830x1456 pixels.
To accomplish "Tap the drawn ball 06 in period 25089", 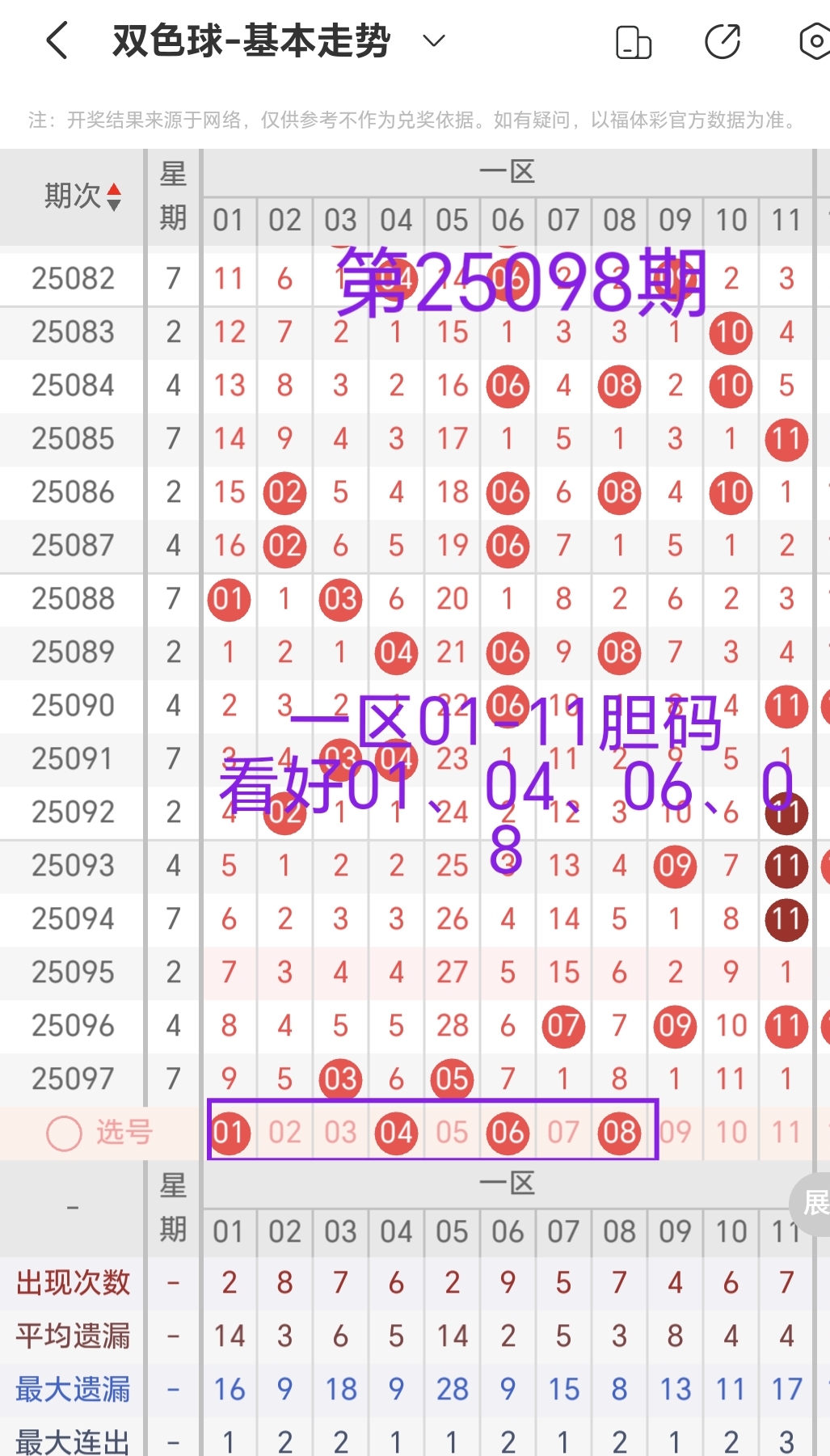I will click(x=507, y=653).
